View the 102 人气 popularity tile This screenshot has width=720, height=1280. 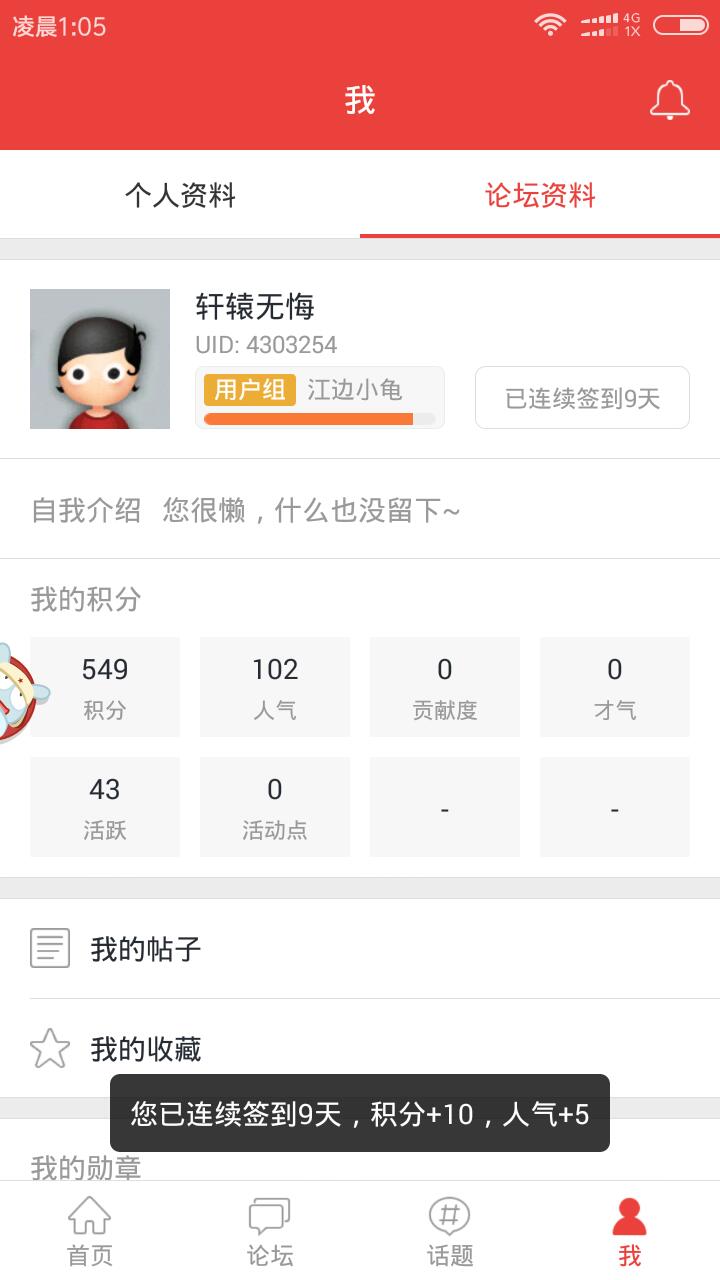coord(275,687)
